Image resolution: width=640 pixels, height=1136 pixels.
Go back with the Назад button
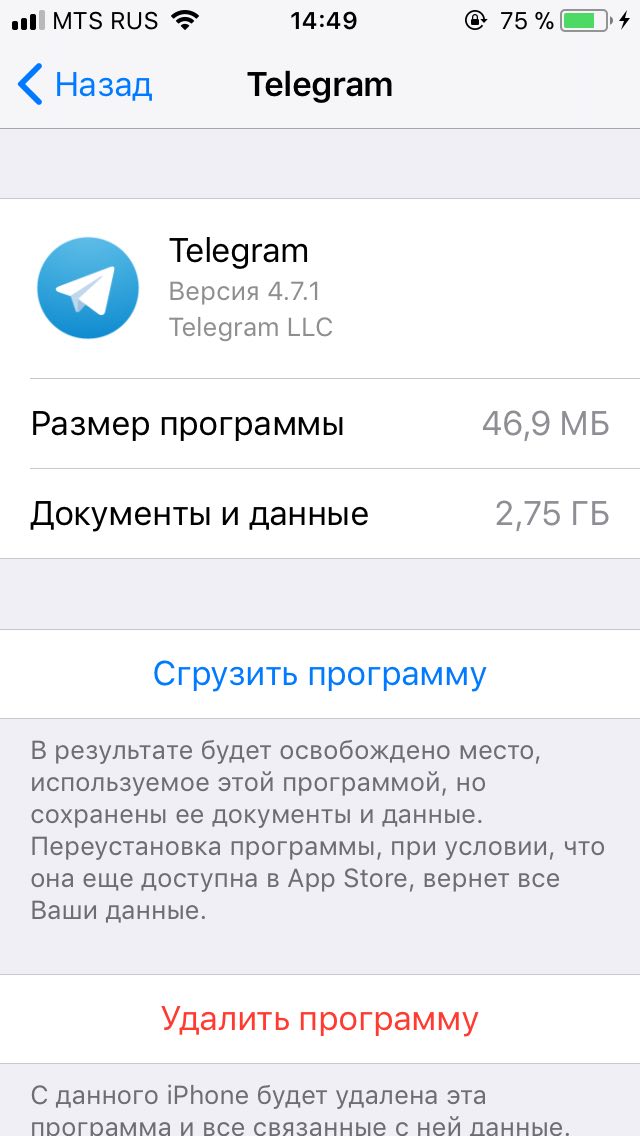(x=85, y=85)
